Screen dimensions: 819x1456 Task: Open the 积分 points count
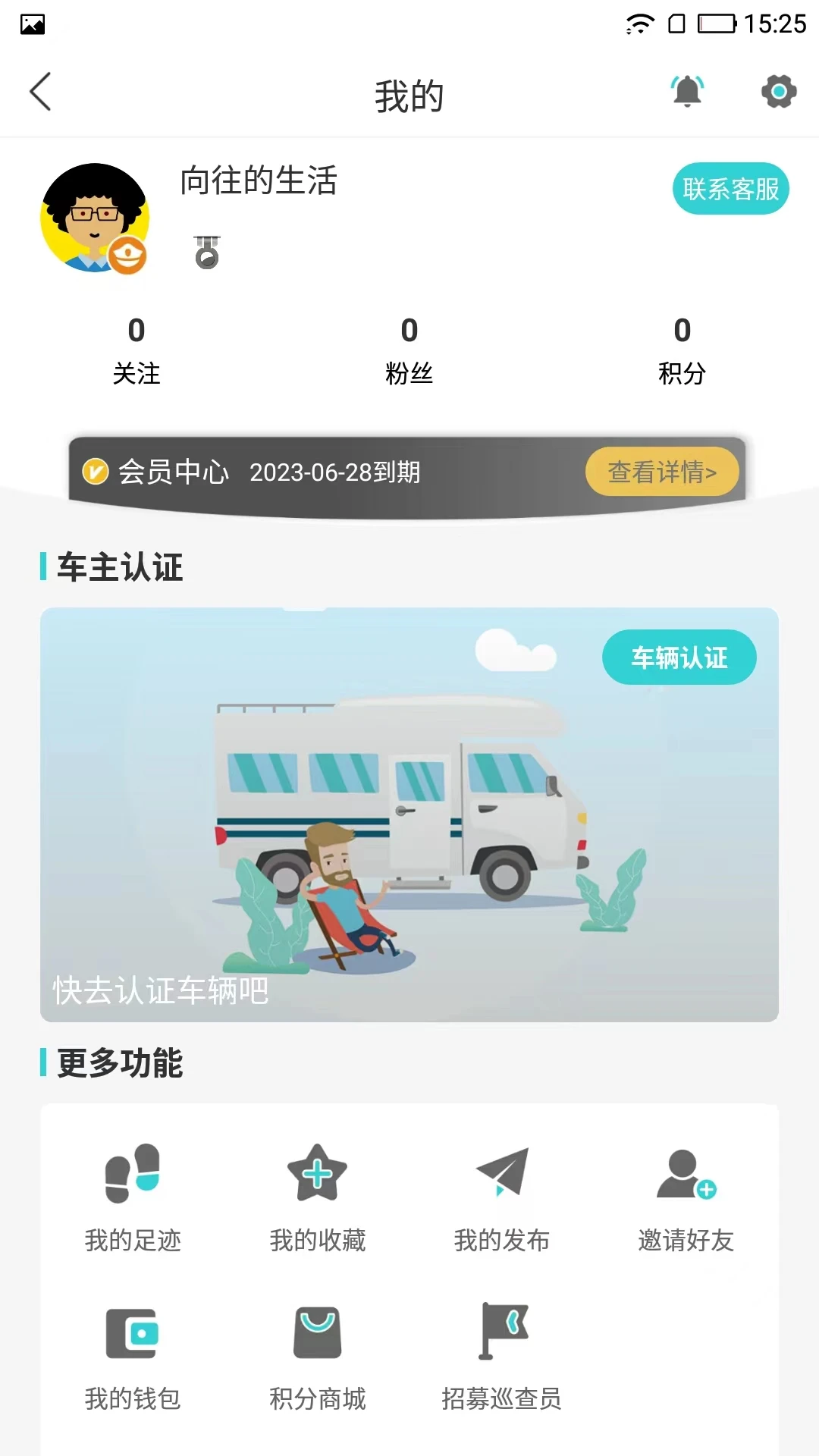tap(682, 349)
